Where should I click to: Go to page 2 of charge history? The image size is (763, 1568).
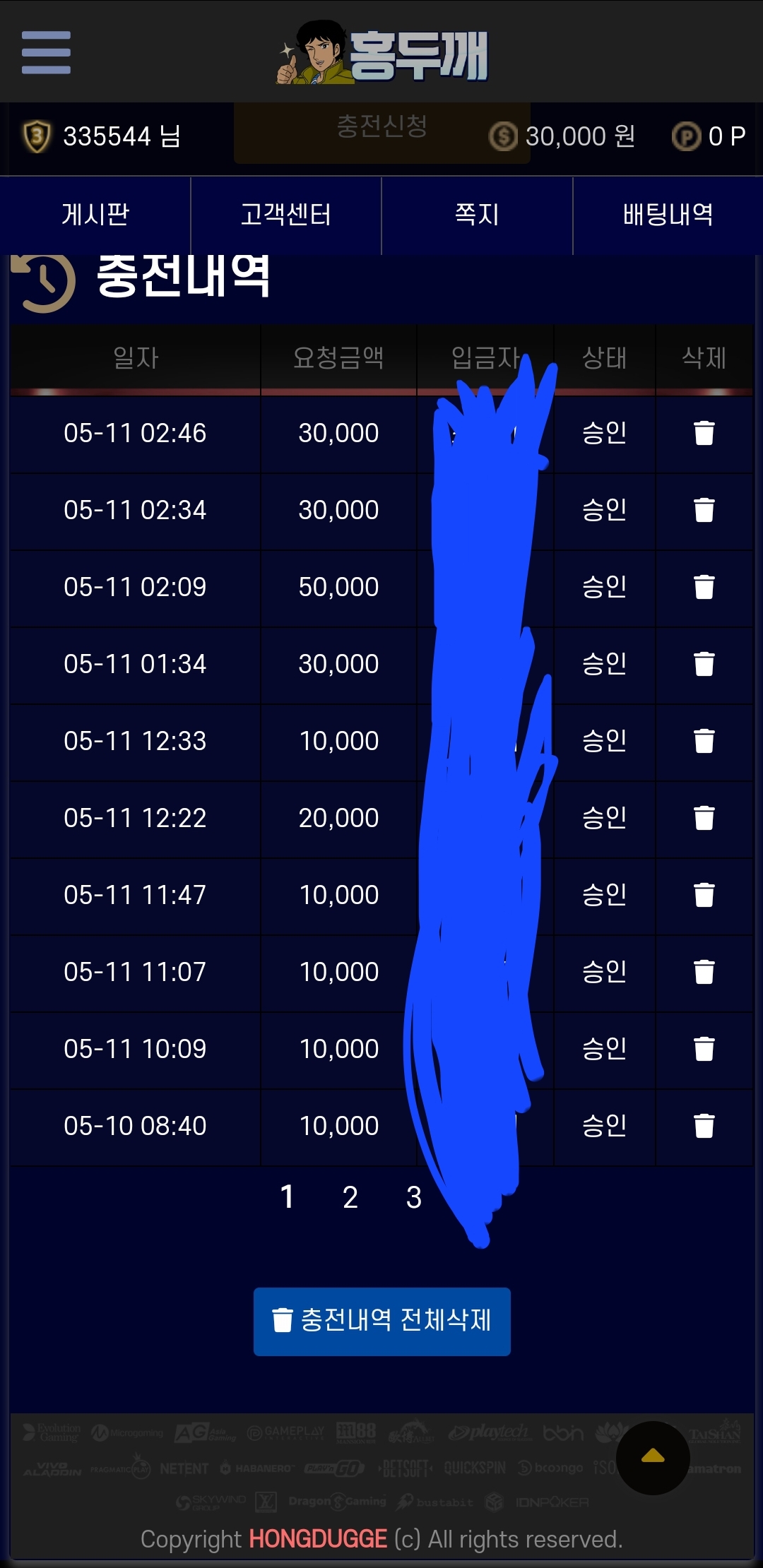[x=350, y=1197]
